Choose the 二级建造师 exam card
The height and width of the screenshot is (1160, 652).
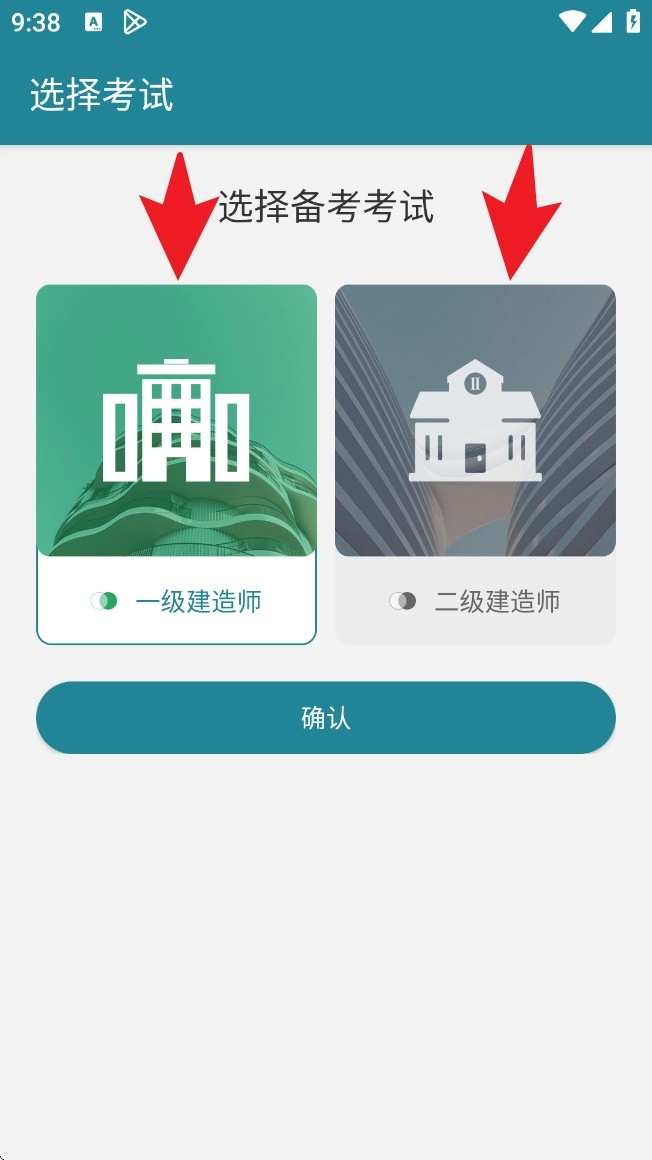[475, 464]
